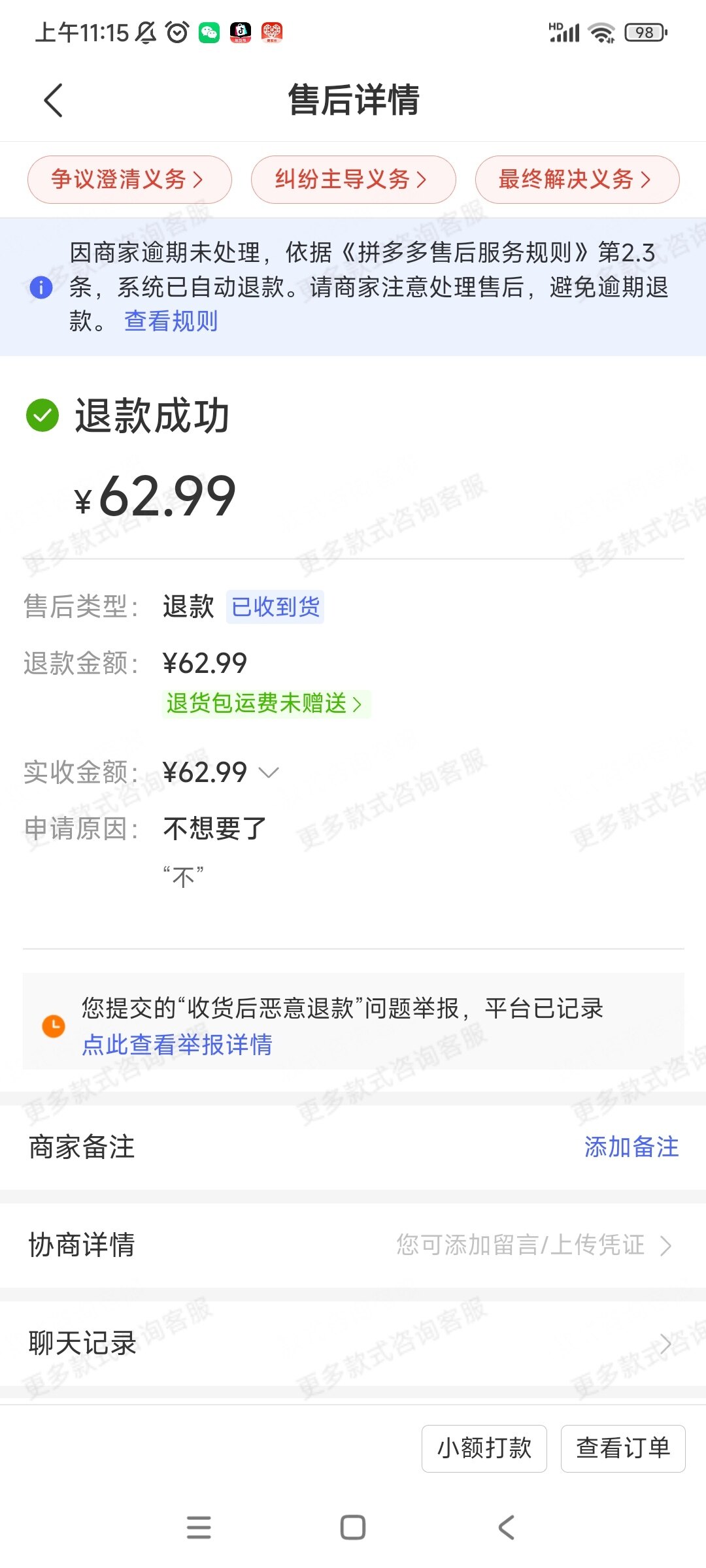Open 协商详情 row
The width and height of the screenshot is (706, 1568).
point(353,1245)
